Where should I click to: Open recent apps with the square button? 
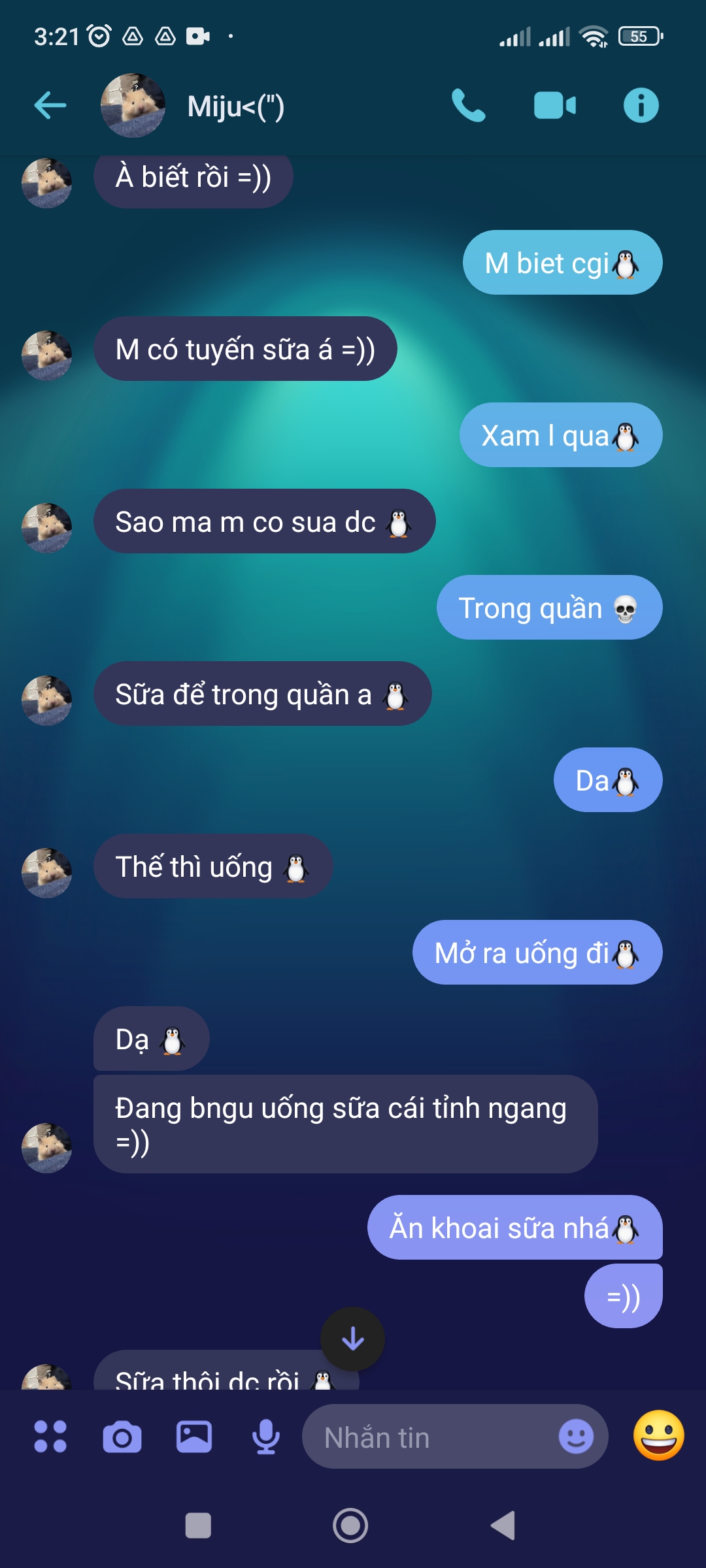(198, 1526)
